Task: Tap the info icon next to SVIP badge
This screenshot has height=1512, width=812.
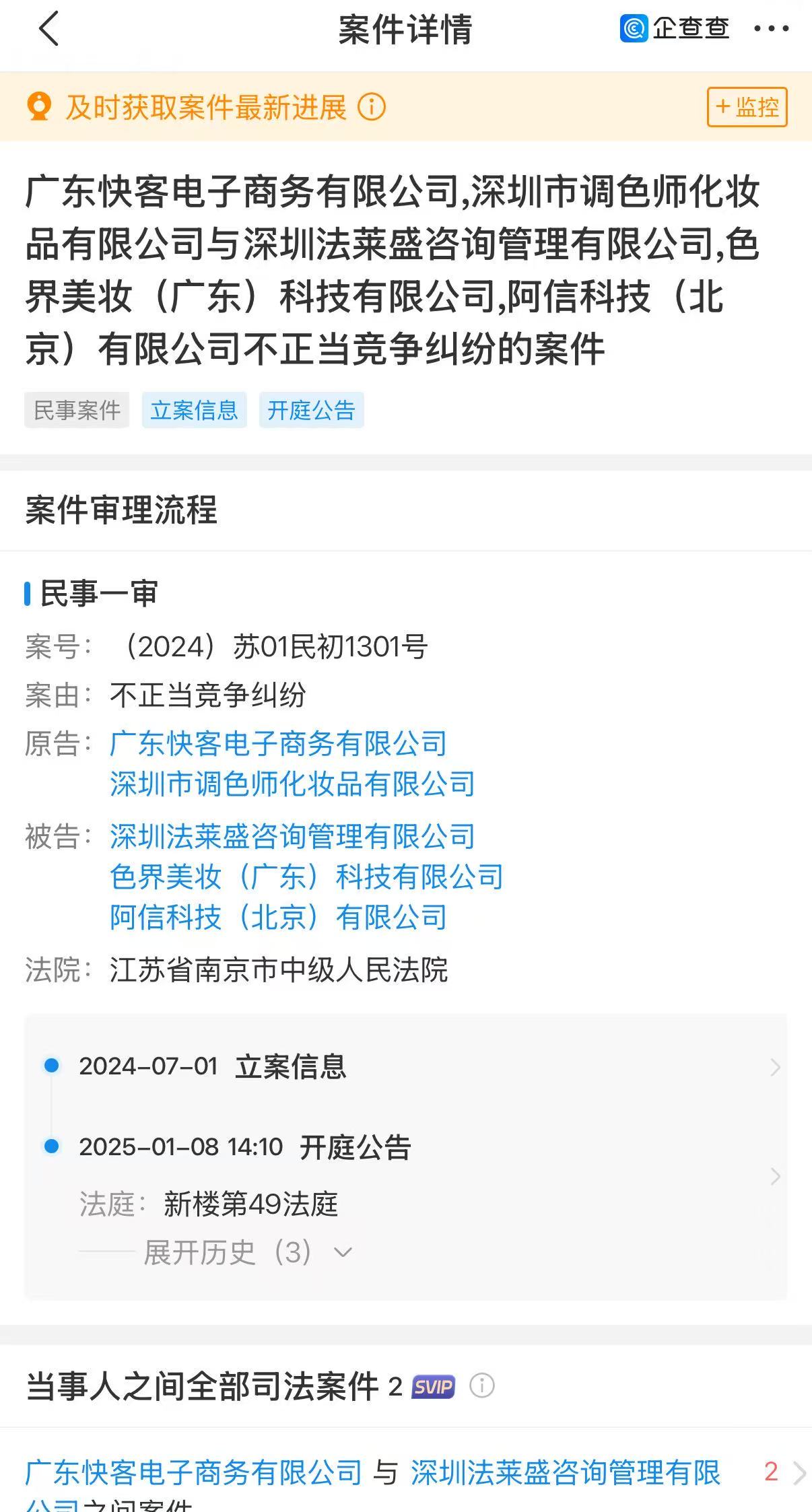Action: click(481, 1385)
